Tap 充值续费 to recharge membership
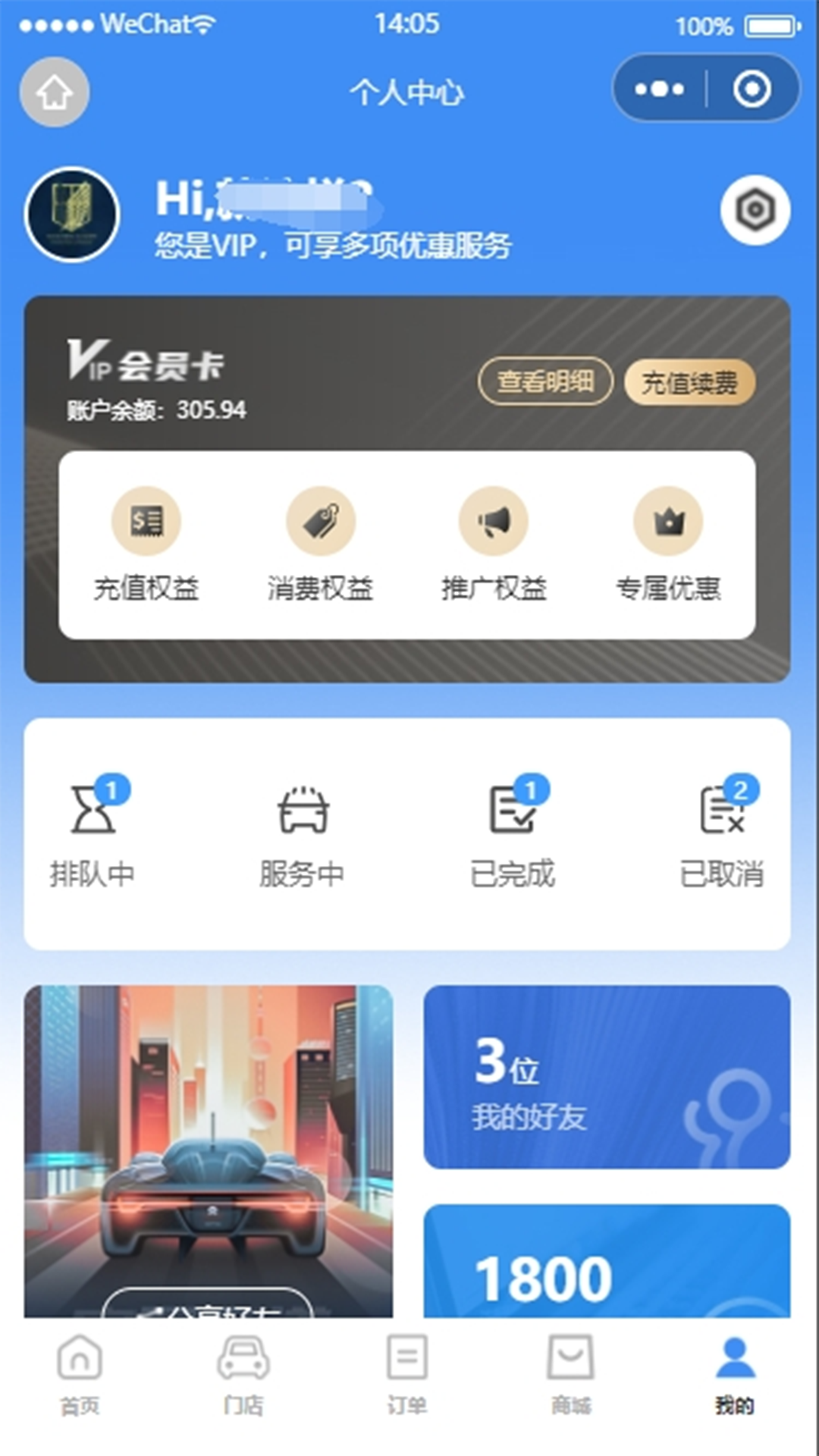Screen dimensions: 819x1456 [688, 382]
